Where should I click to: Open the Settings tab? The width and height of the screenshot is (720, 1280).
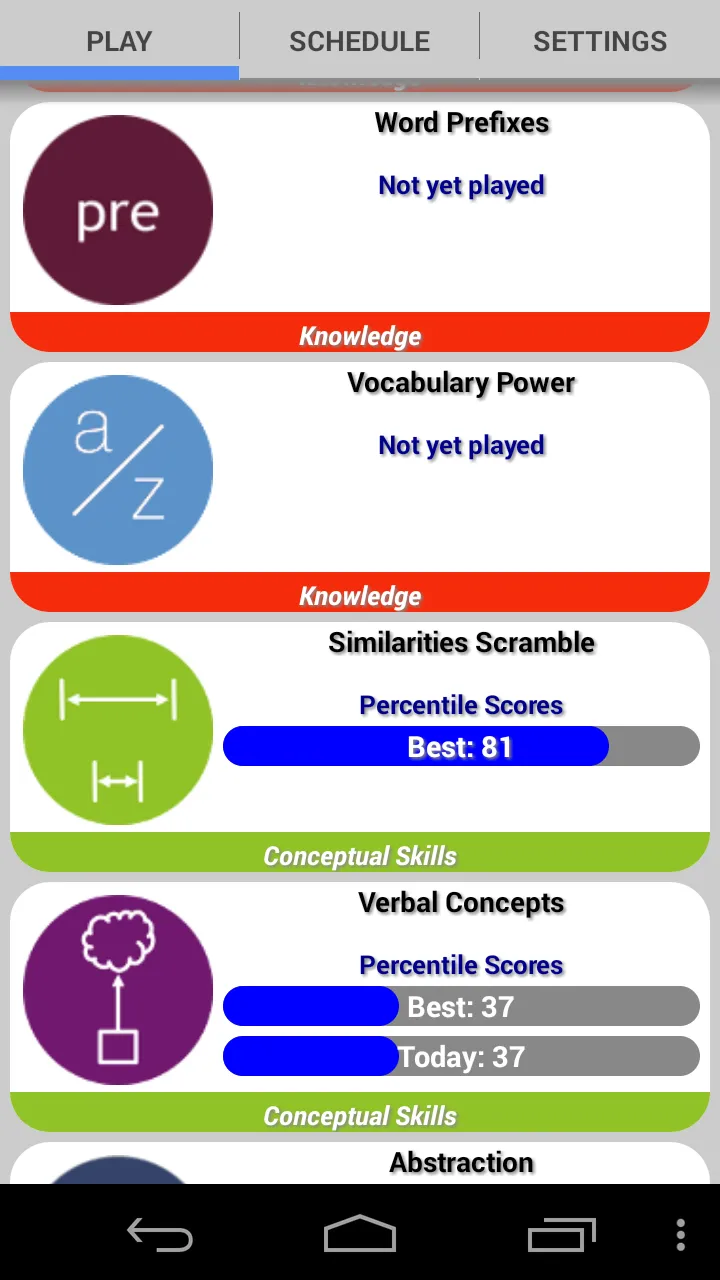click(600, 41)
